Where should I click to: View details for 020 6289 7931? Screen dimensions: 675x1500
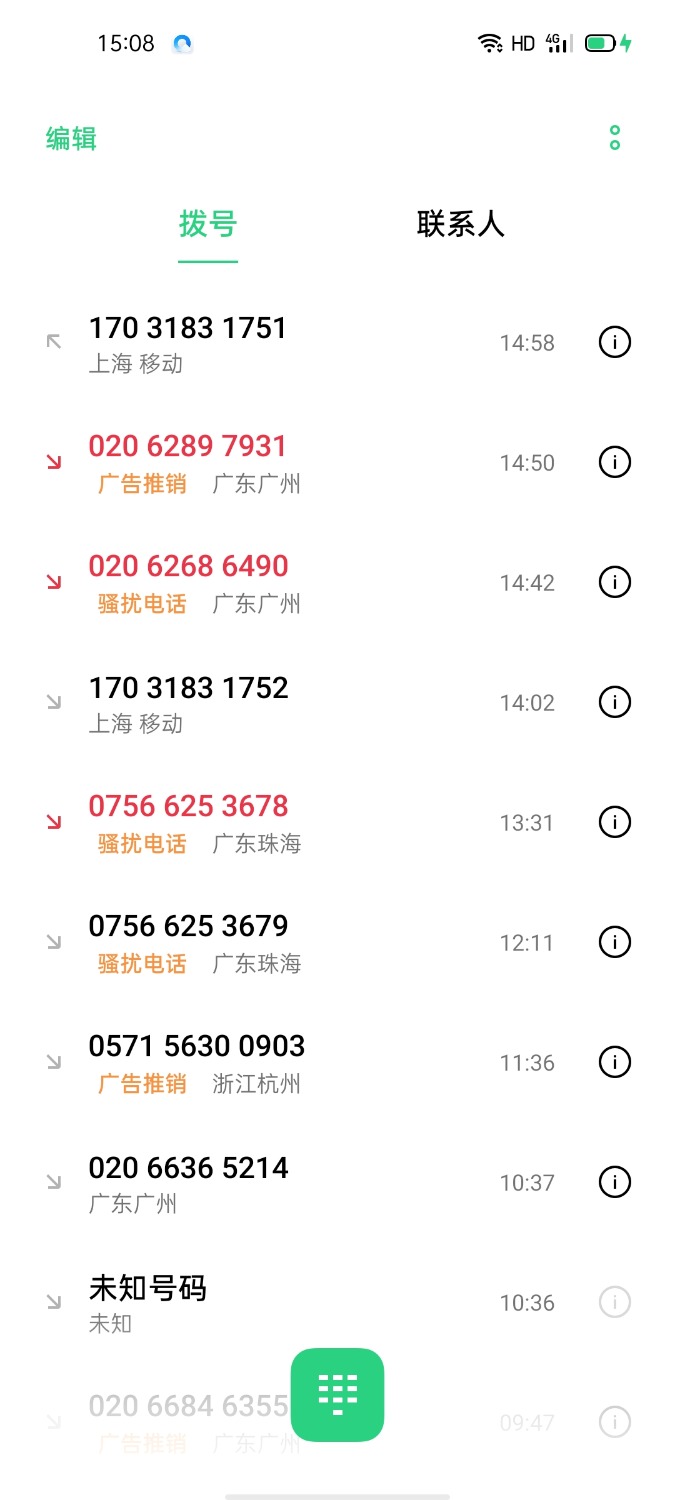tap(615, 462)
